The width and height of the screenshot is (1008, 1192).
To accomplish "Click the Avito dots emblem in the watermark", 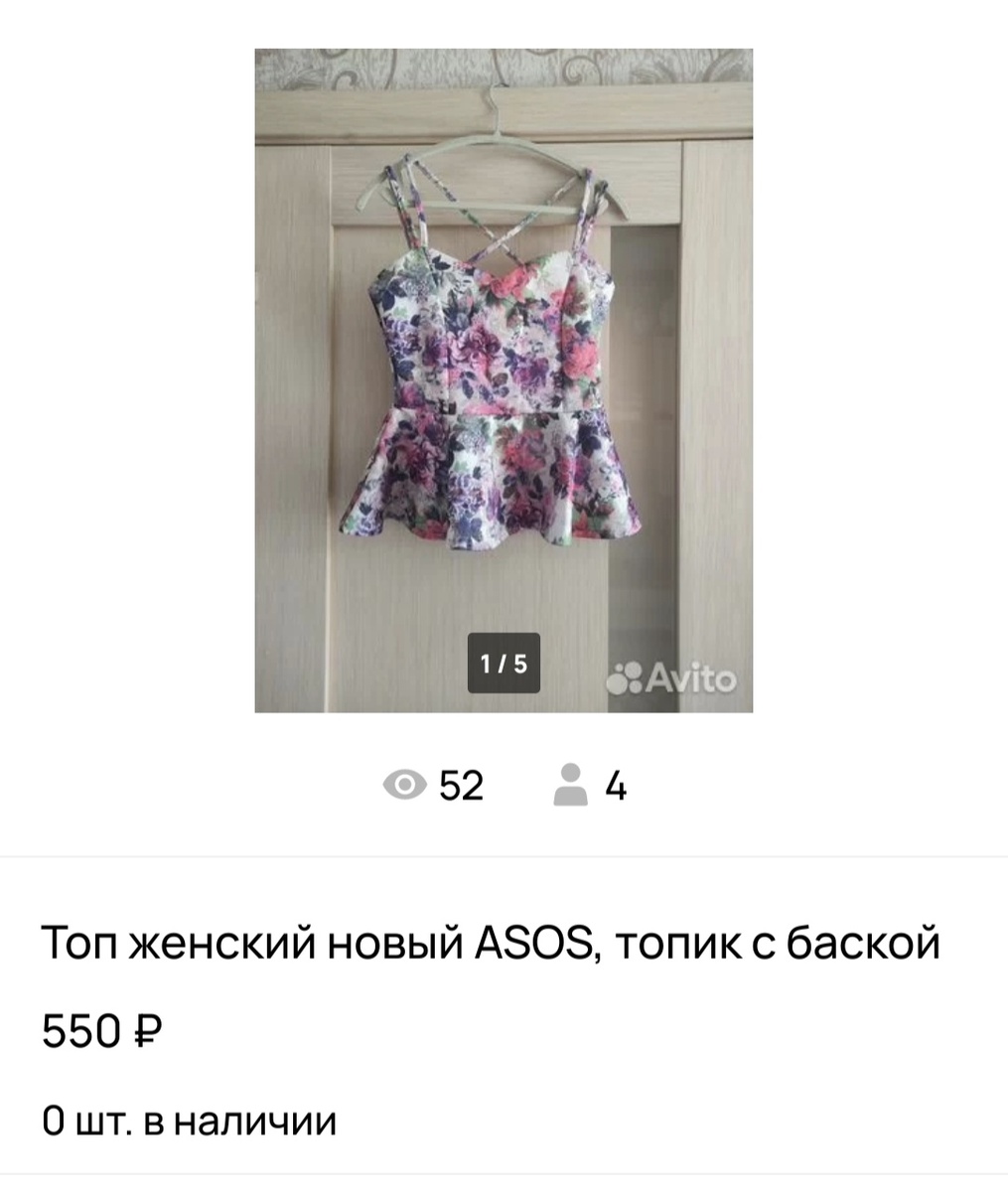I will pyautogui.click(x=628, y=675).
